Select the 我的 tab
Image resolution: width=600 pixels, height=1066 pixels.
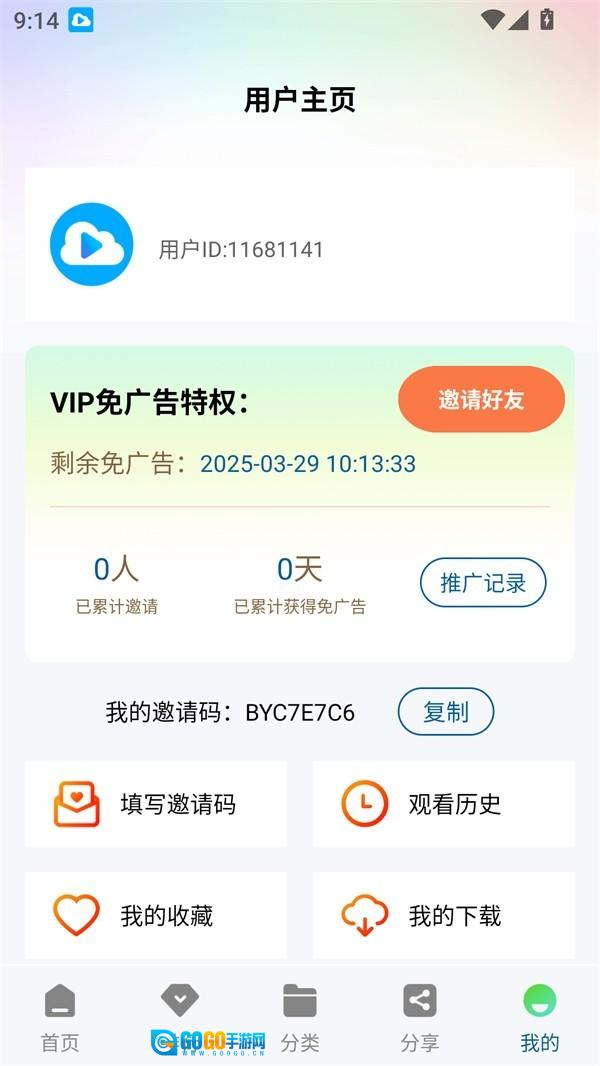pyautogui.click(x=540, y=1016)
